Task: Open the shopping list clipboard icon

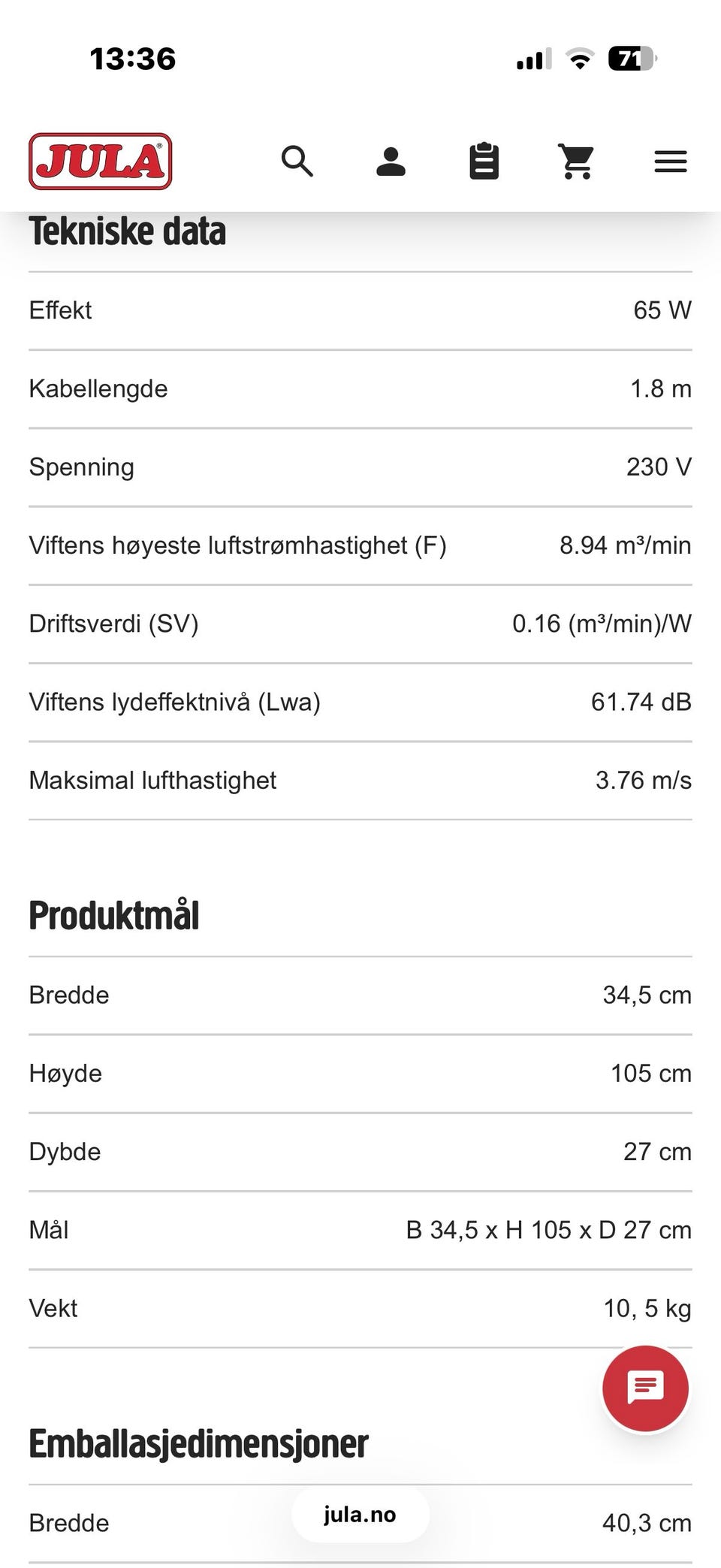Action: (x=484, y=161)
